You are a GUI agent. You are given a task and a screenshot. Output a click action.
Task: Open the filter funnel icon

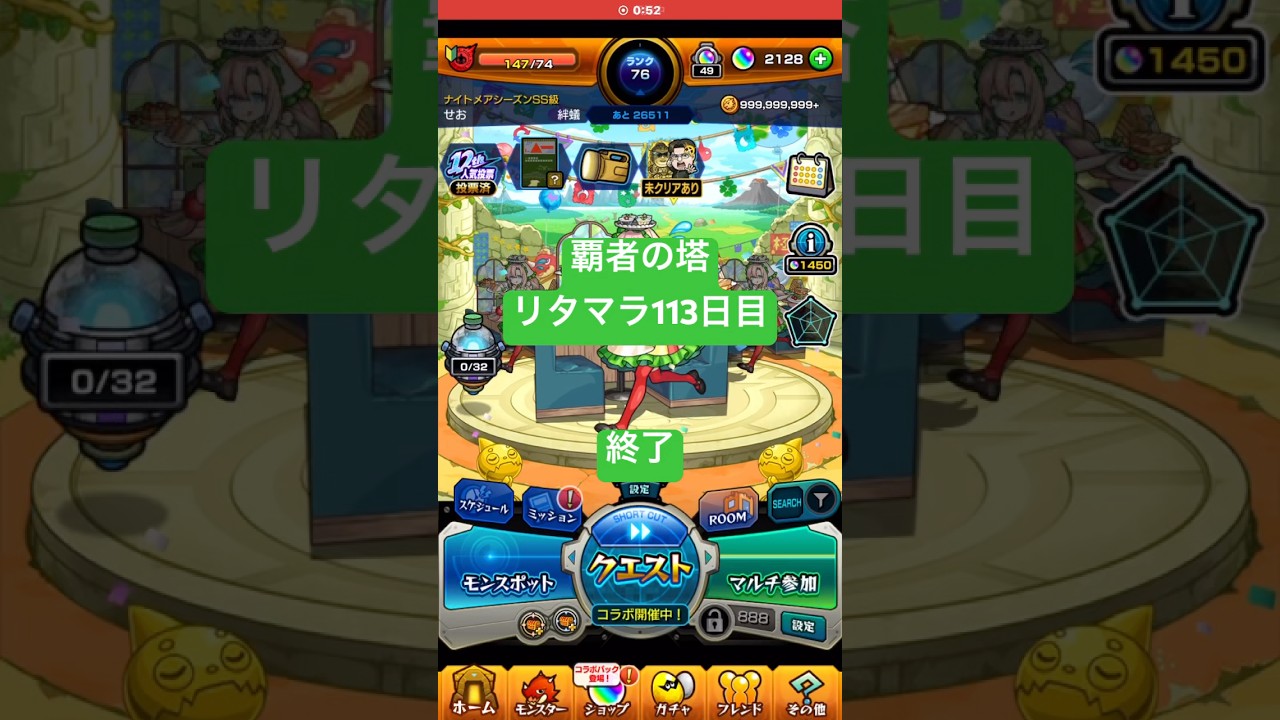[x=821, y=499]
